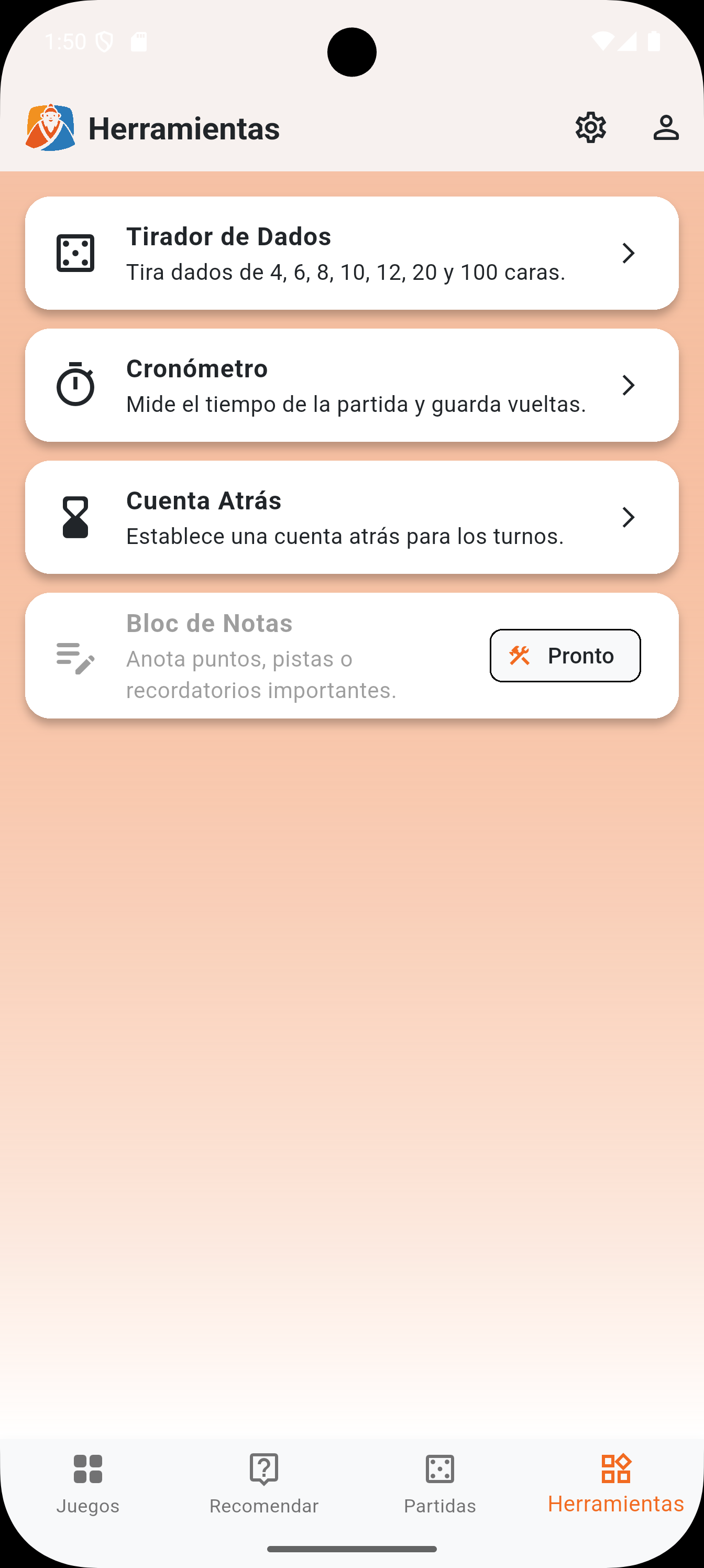Switch to the Juegos tab

[x=88, y=1483]
